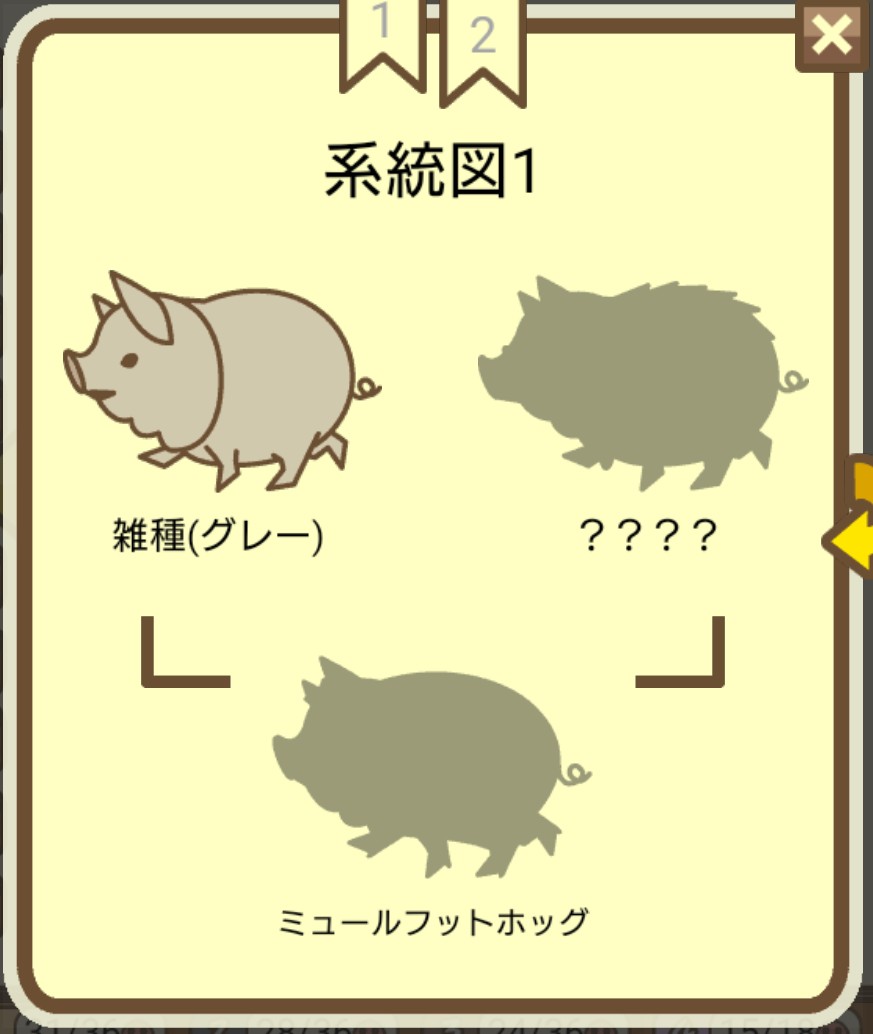Close the 系統図 dialog

[831, 36]
